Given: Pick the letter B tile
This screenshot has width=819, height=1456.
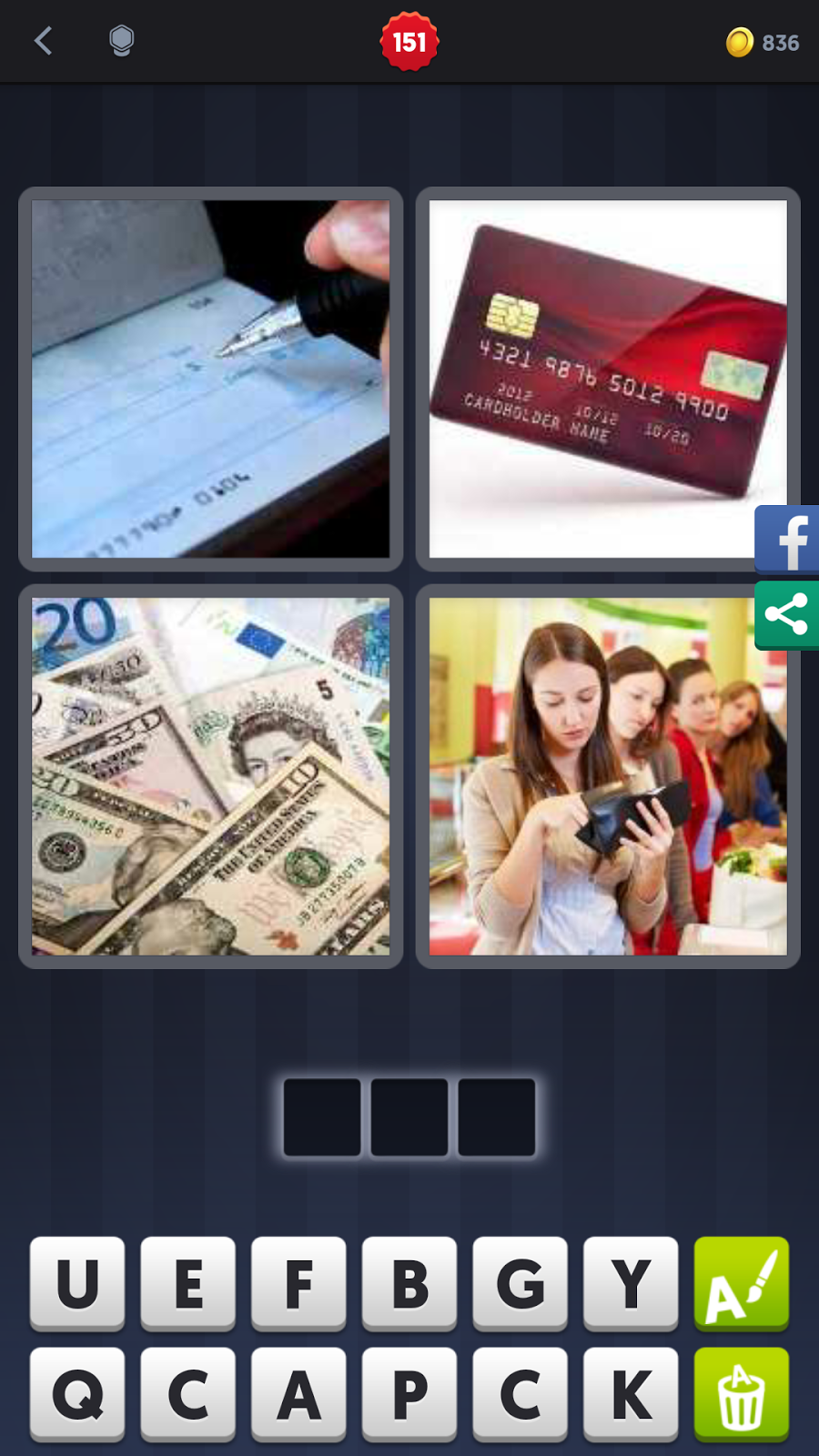Looking at the screenshot, I should click(409, 1283).
